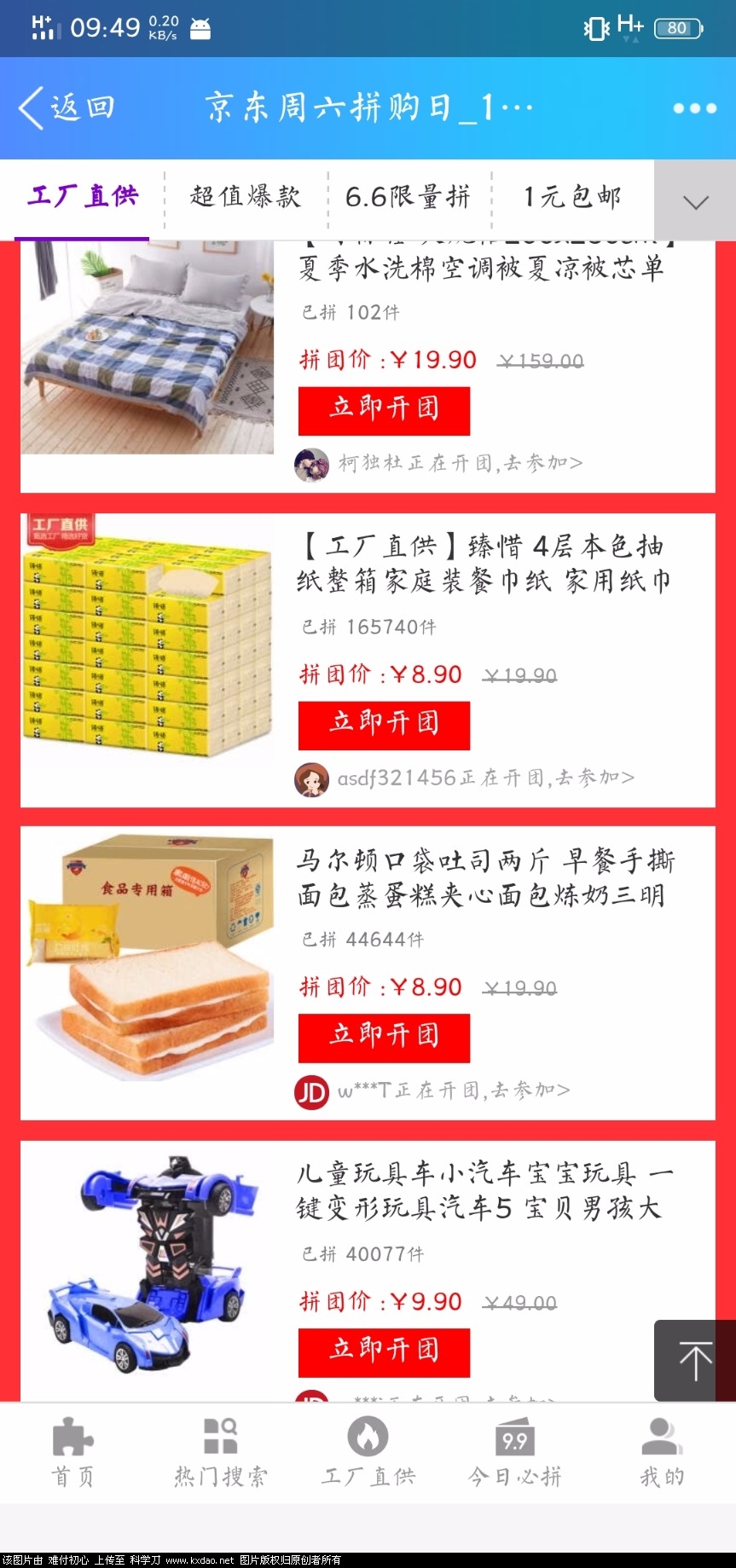Jump back to top with arrow button

pos(694,1360)
